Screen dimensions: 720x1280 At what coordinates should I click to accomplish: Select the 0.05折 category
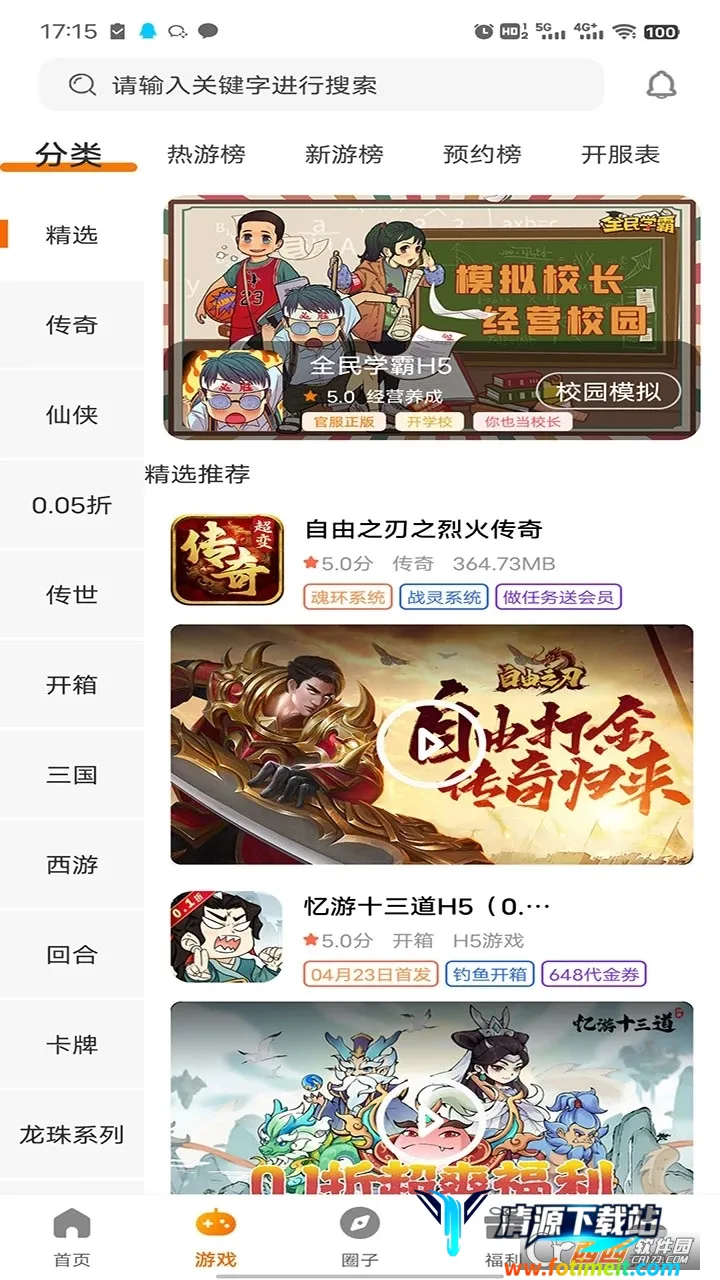[x=72, y=505]
